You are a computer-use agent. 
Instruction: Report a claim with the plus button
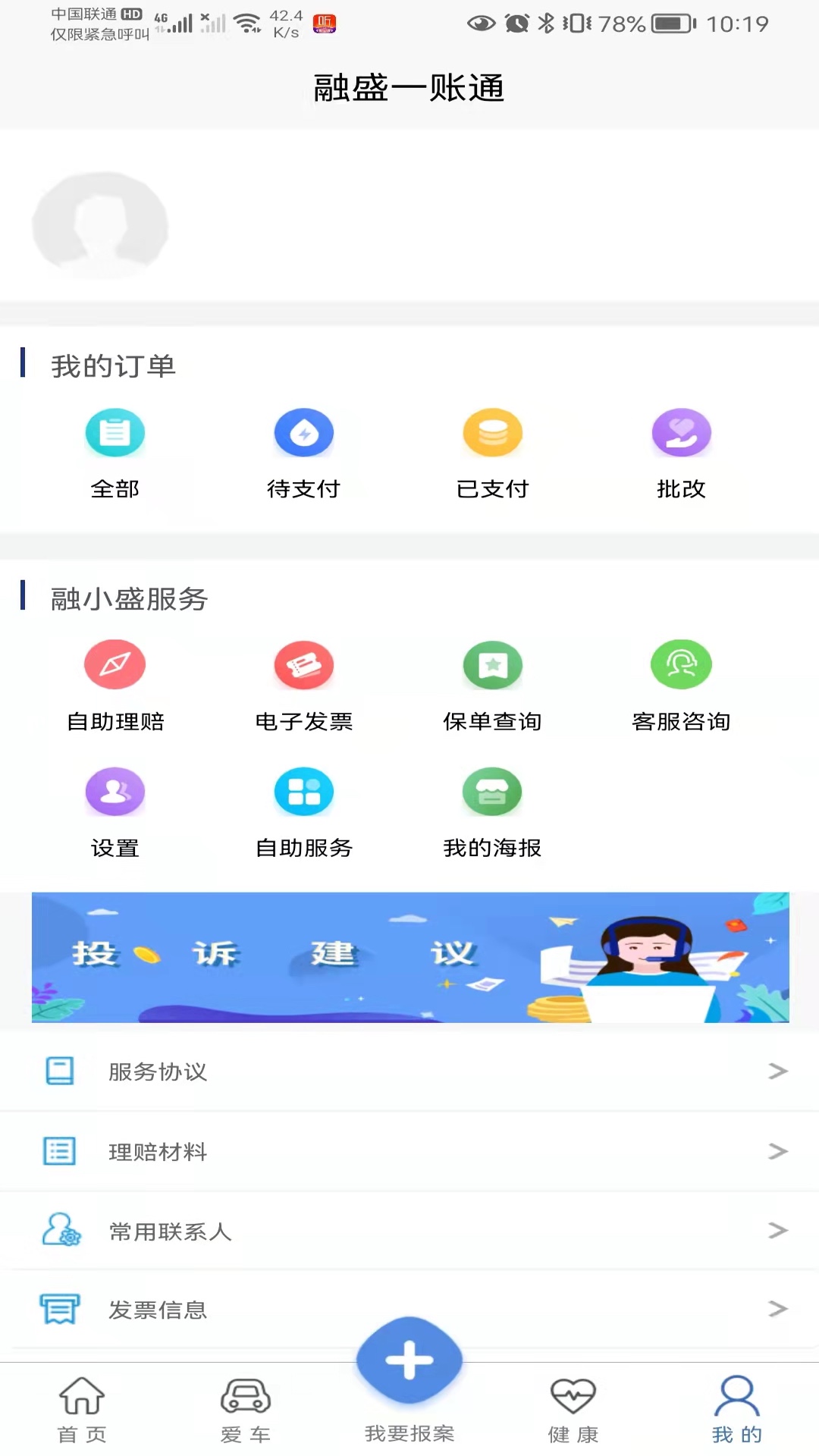click(409, 1361)
